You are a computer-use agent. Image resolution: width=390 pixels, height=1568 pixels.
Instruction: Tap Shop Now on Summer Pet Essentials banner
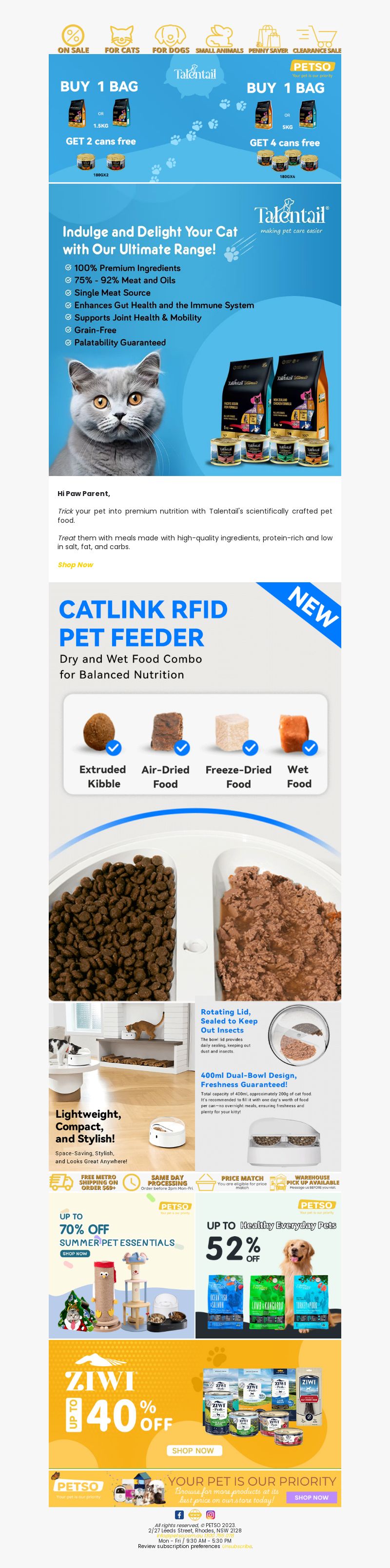click(75, 1253)
